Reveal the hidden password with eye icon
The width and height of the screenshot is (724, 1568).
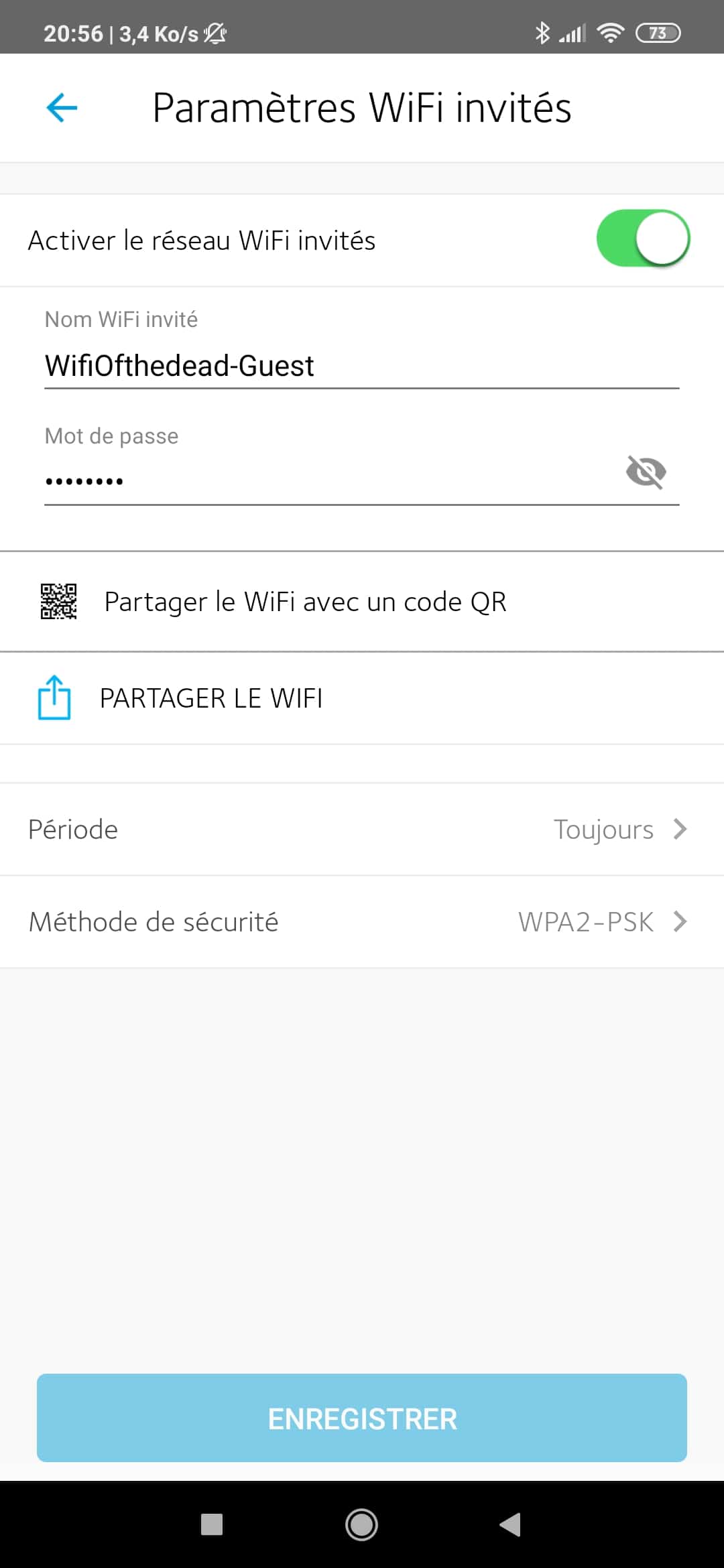(646, 472)
